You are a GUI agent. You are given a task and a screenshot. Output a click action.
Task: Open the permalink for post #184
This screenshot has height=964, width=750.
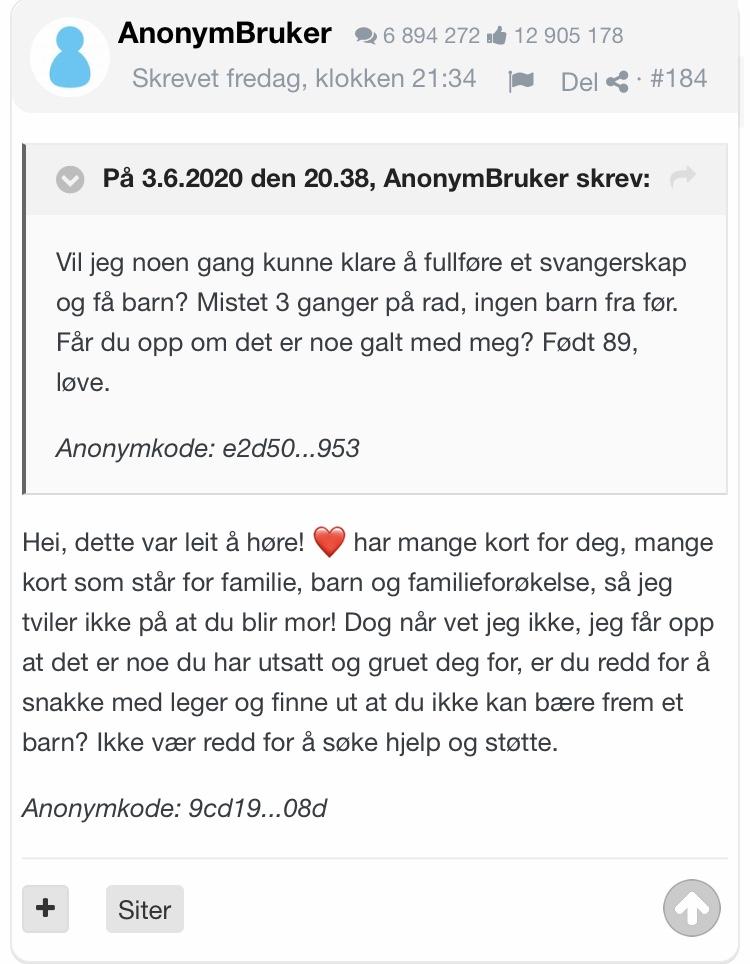pyautogui.click(x=679, y=79)
